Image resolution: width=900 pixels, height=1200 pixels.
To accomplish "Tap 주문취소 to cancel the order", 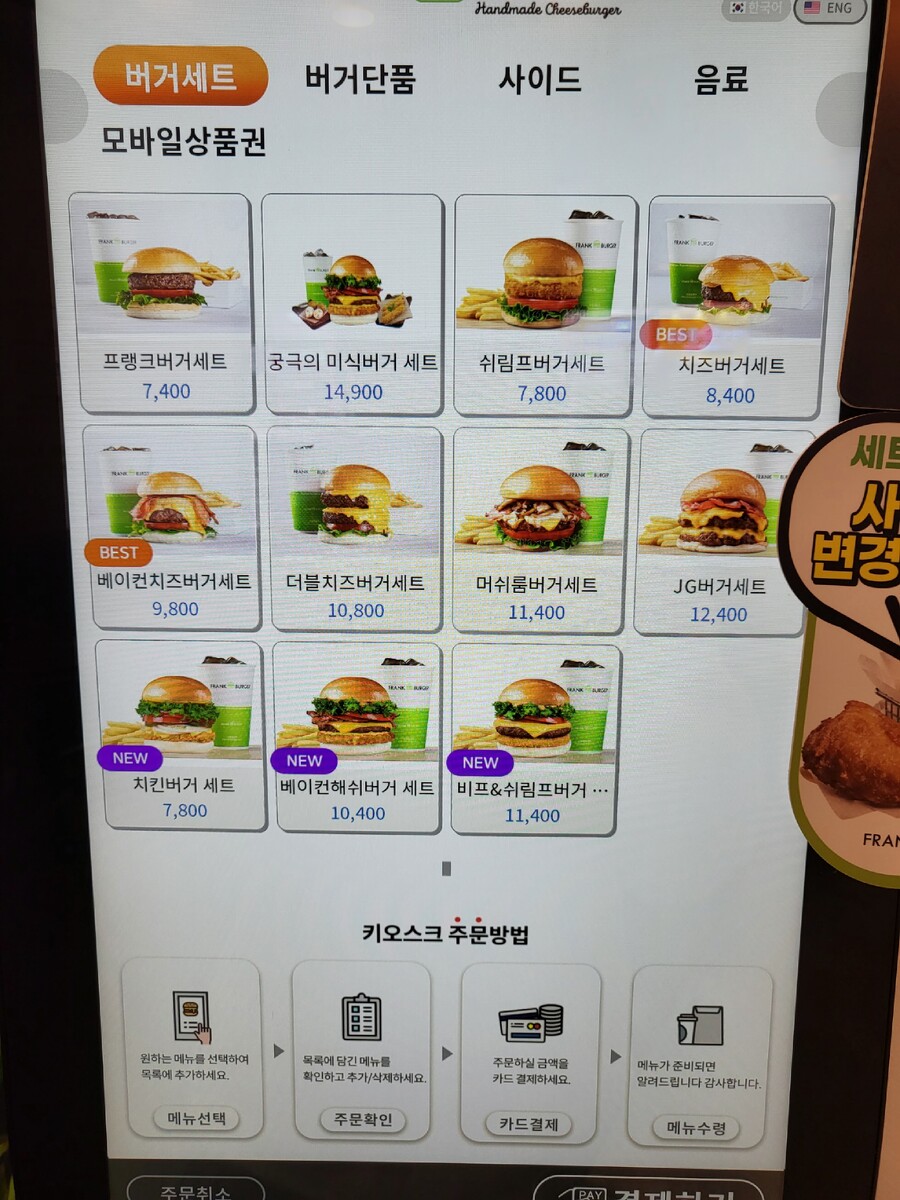I will [x=196, y=1190].
